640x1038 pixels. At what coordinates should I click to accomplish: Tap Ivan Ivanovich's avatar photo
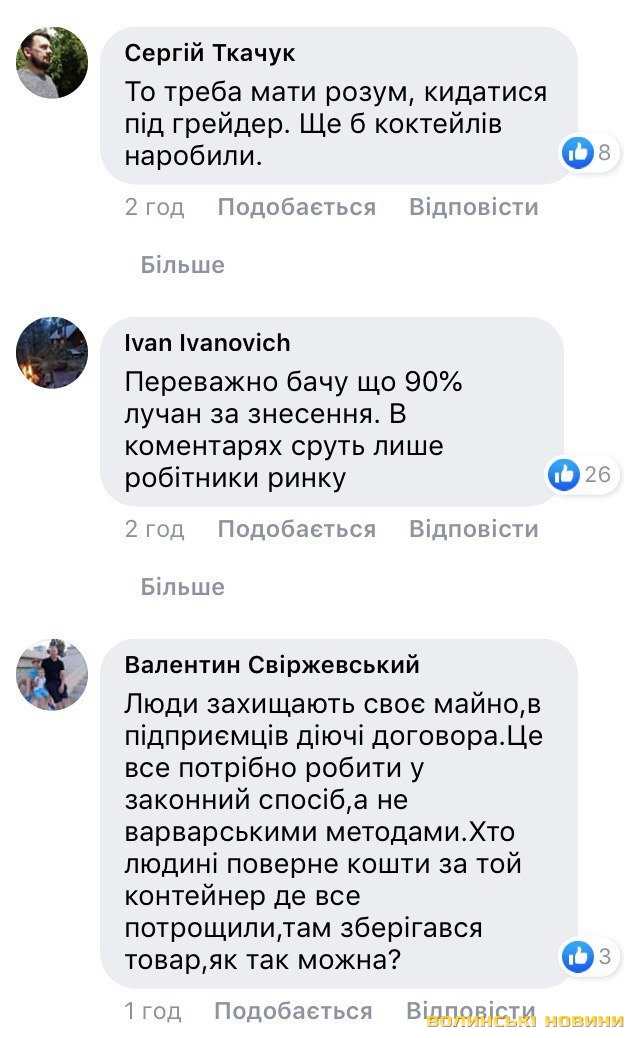point(52,352)
